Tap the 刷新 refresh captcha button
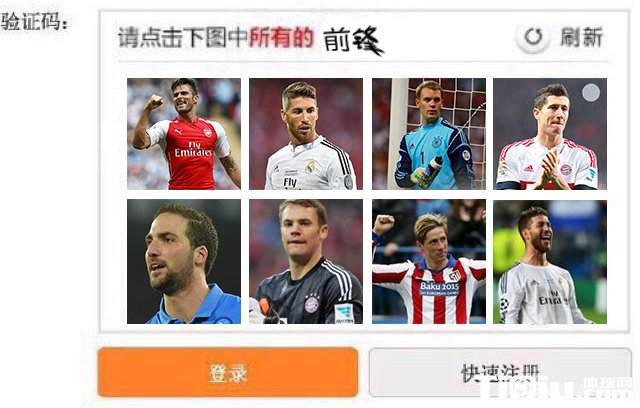640x408 pixels. coord(561,38)
